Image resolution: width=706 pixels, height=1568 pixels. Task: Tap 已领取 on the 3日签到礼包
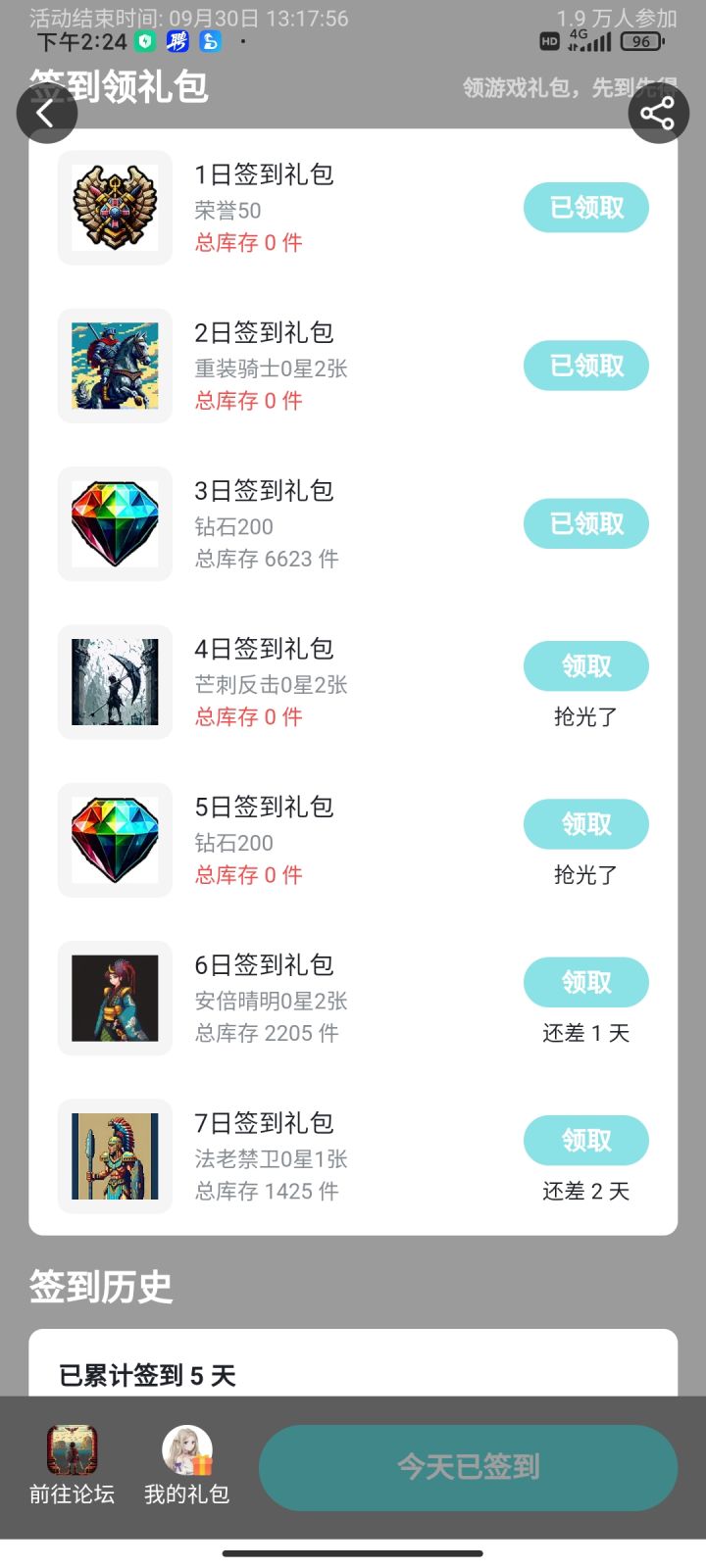pos(586,523)
